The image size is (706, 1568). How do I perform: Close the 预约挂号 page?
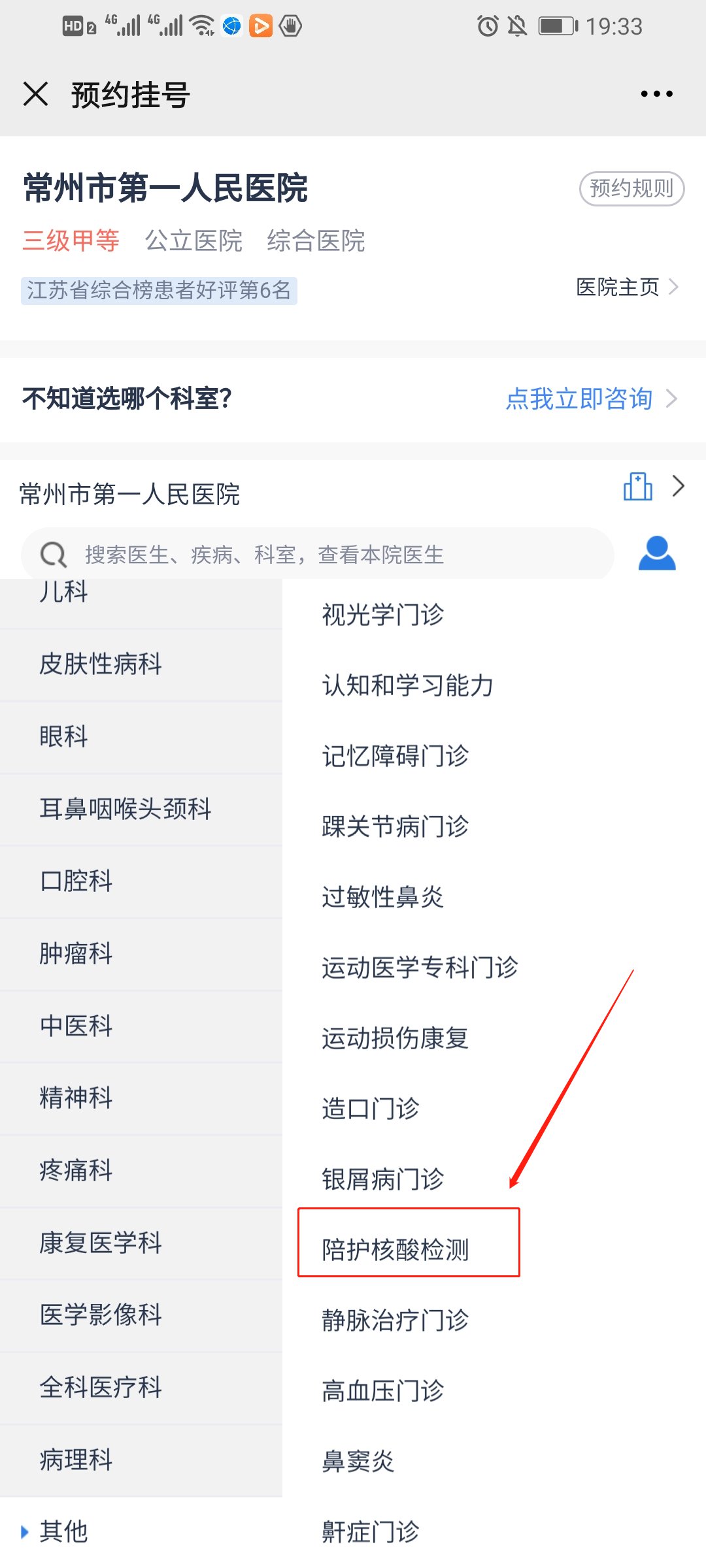[x=36, y=94]
